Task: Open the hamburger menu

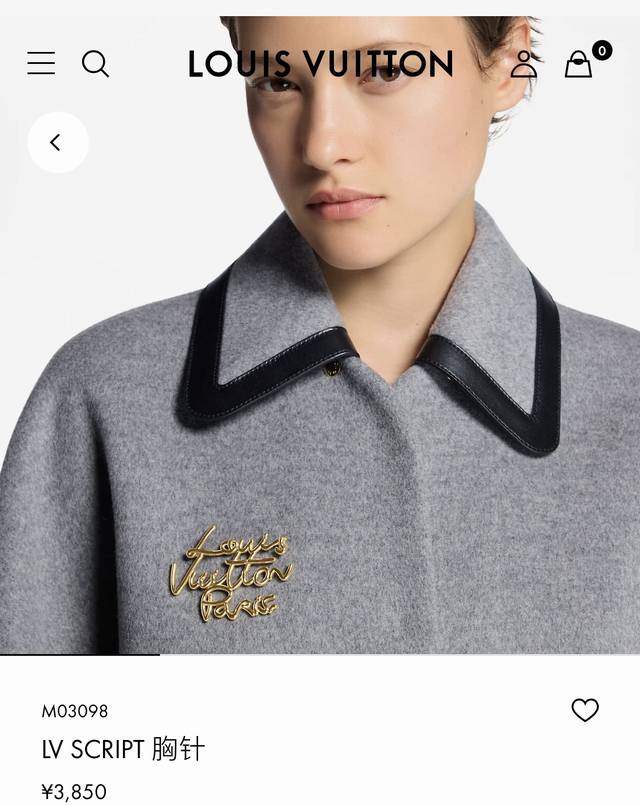Action: [x=41, y=64]
